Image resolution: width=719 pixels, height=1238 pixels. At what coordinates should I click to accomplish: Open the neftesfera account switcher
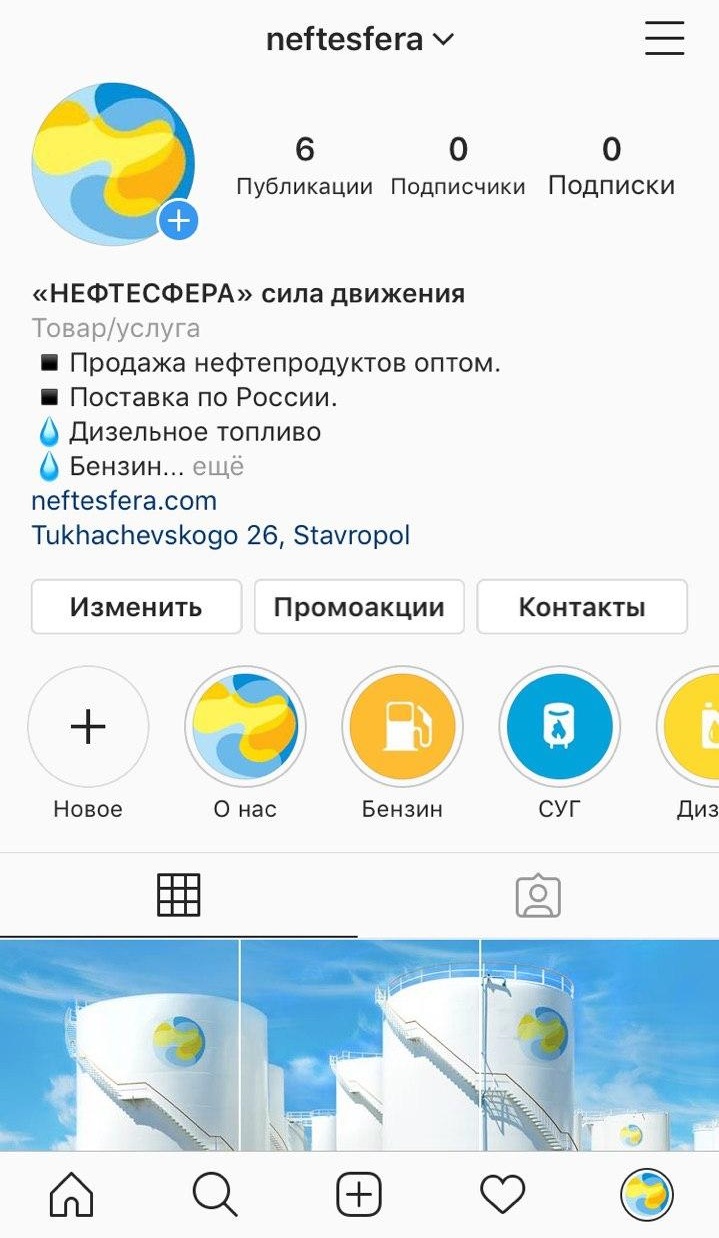(360, 40)
